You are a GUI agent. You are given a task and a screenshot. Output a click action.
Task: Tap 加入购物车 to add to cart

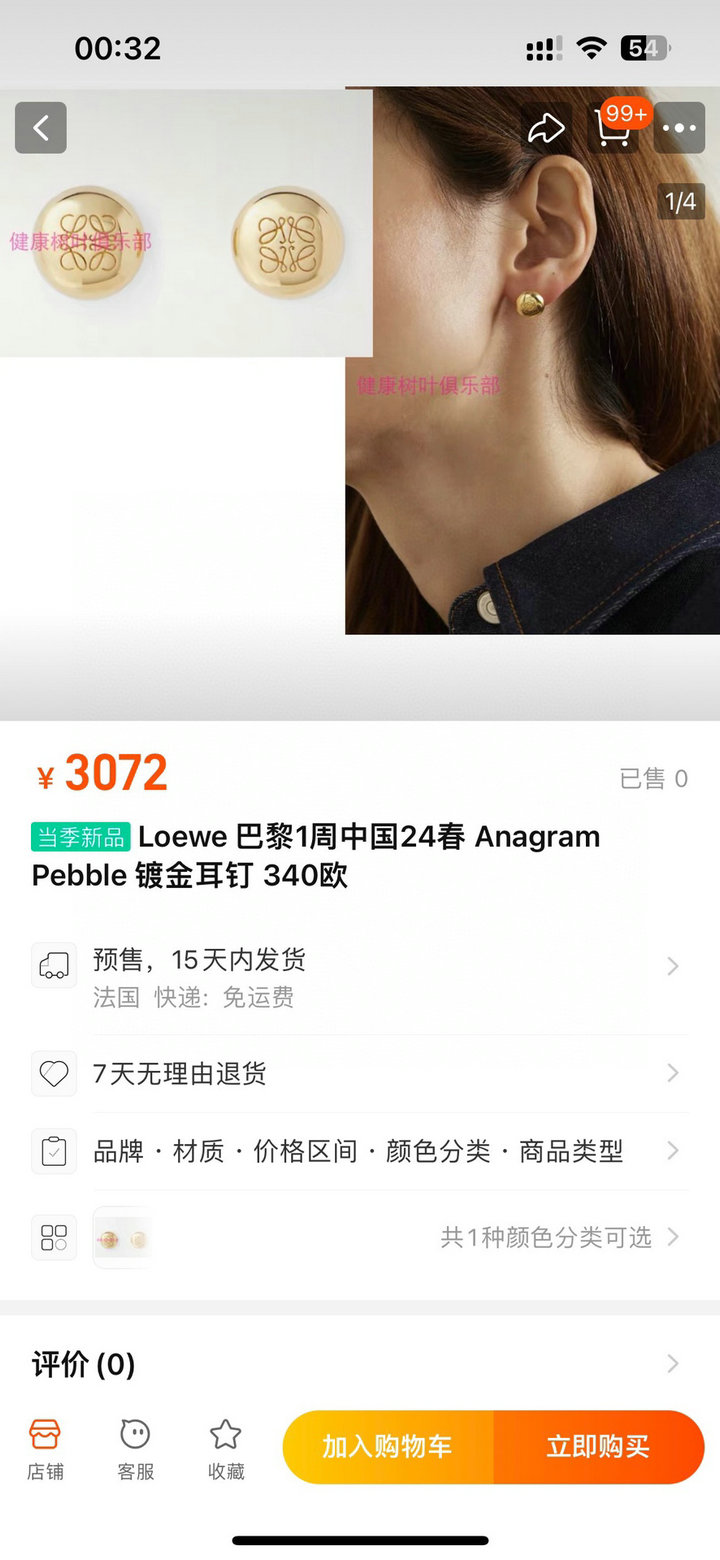tap(388, 1447)
